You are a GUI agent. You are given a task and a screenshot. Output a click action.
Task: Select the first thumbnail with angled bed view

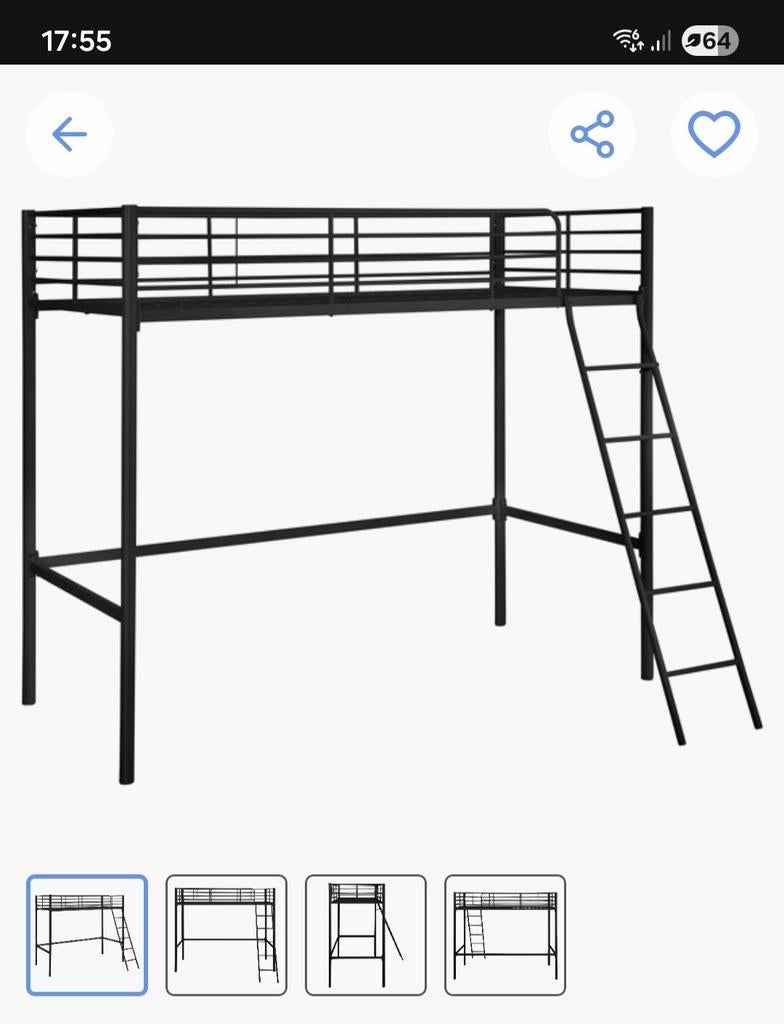click(x=87, y=935)
